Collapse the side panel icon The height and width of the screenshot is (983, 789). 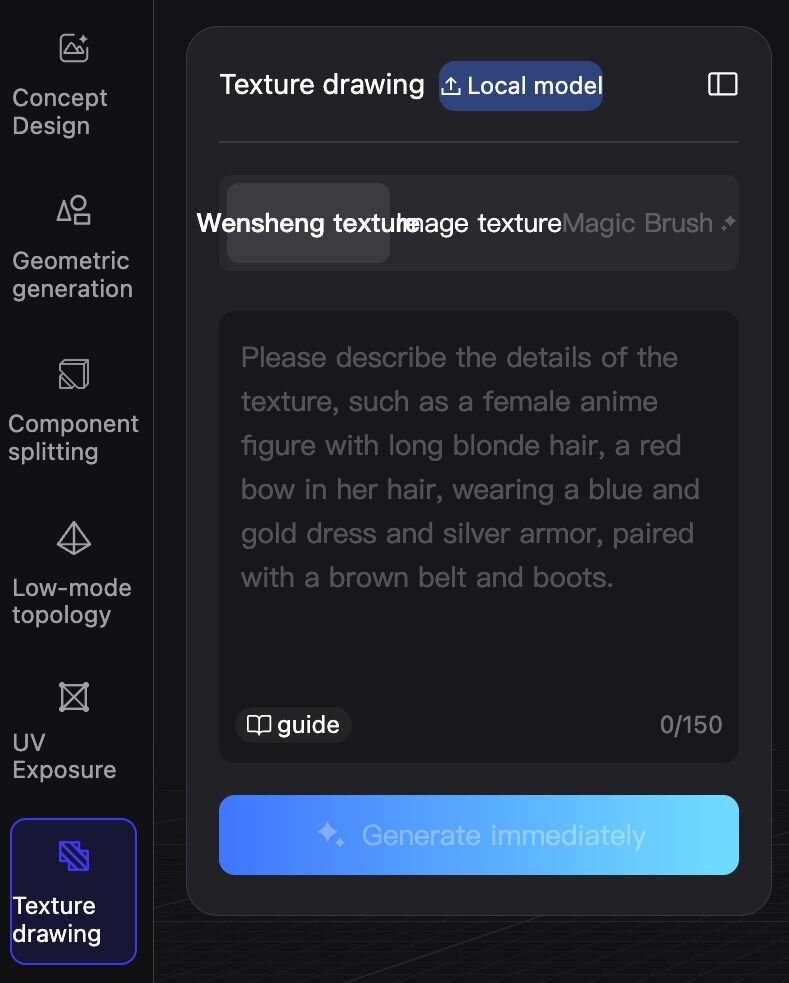tap(722, 85)
